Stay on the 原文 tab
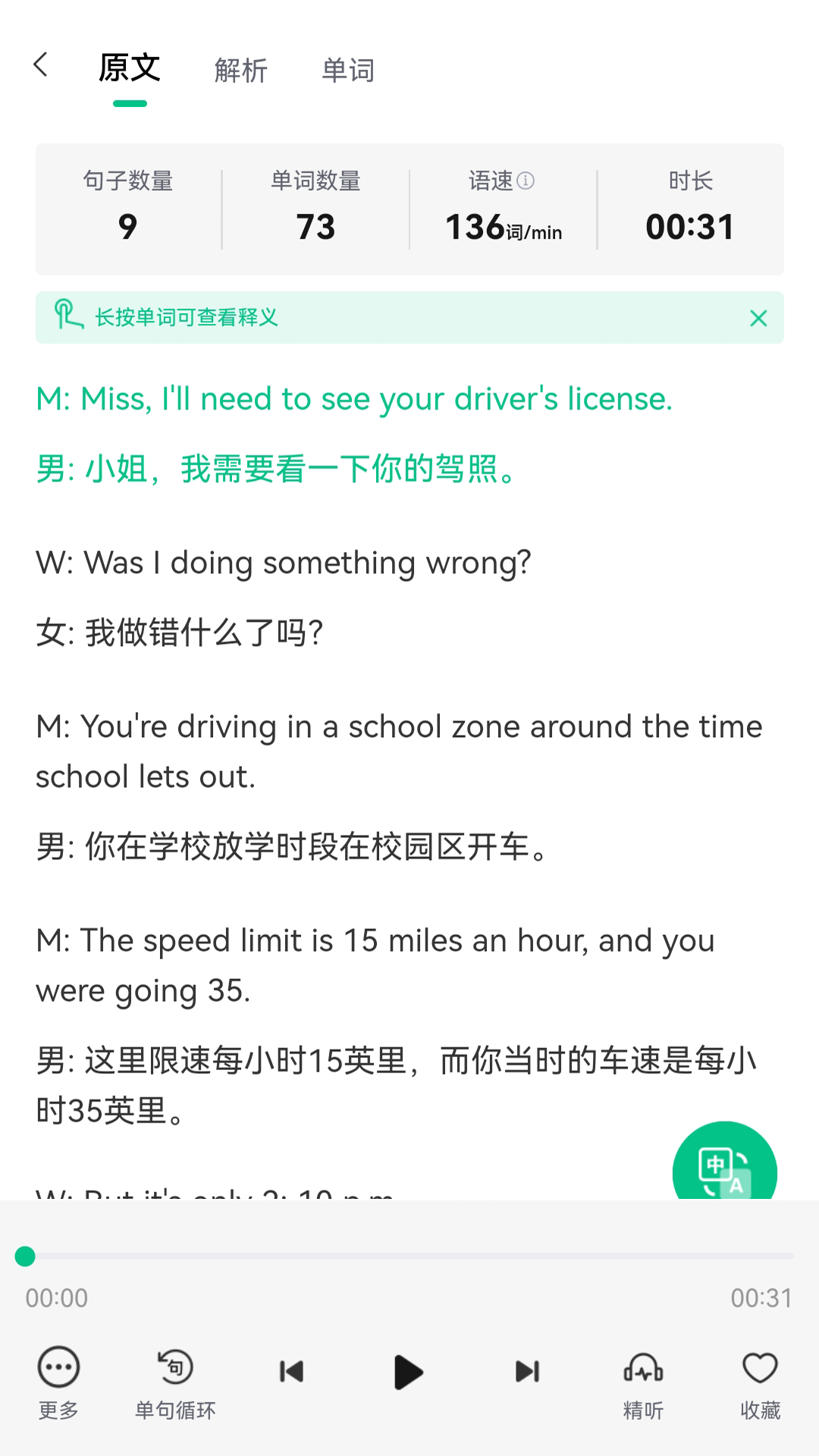 130,70
